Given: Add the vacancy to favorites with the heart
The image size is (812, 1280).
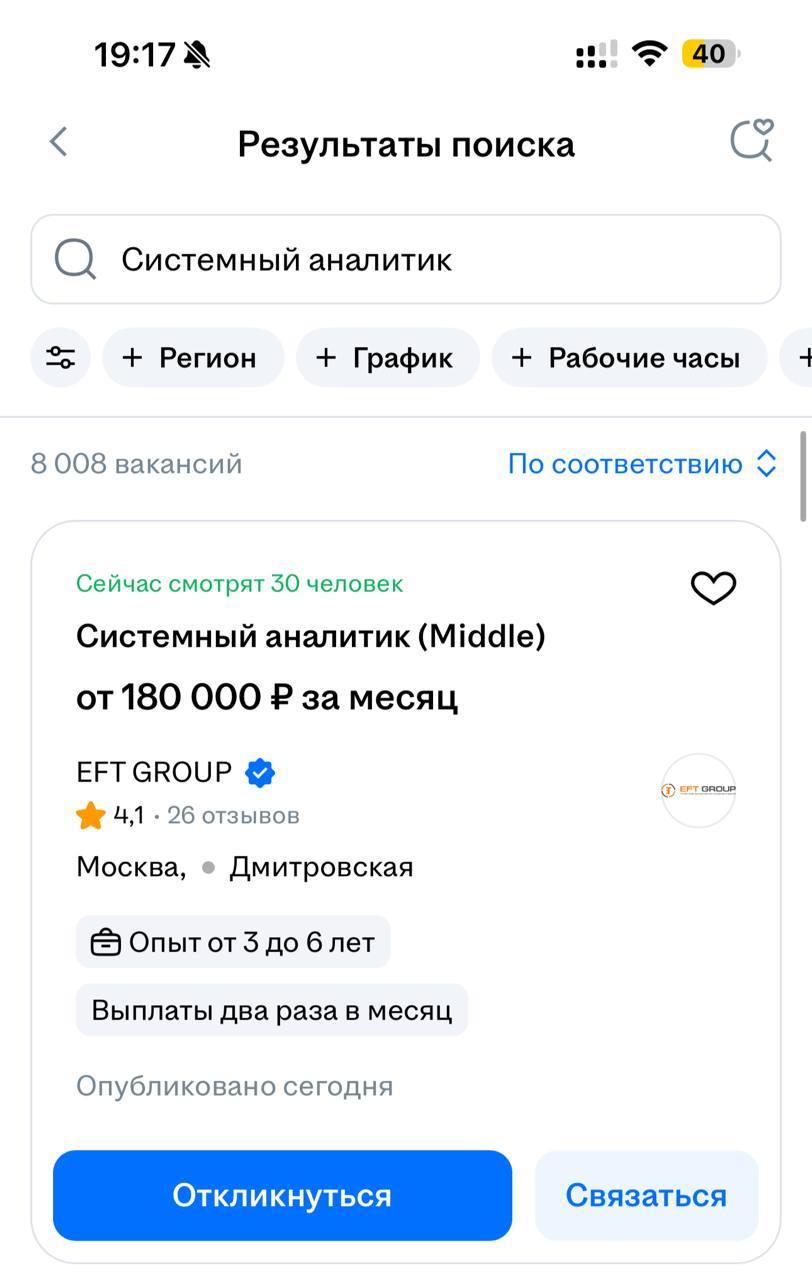Looking at the screenshot, I should coord(713,588).
